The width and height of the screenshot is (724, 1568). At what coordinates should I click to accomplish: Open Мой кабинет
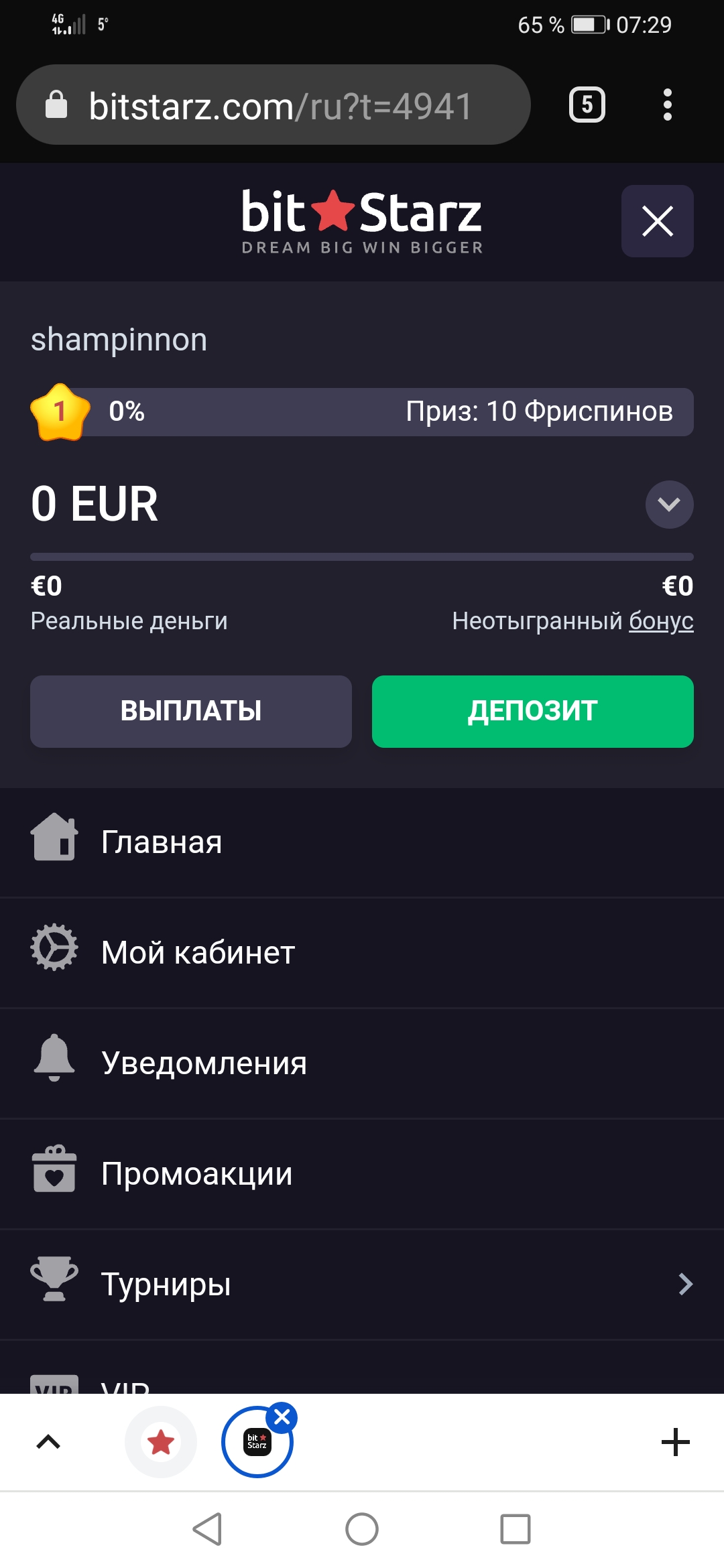point(198,953)
